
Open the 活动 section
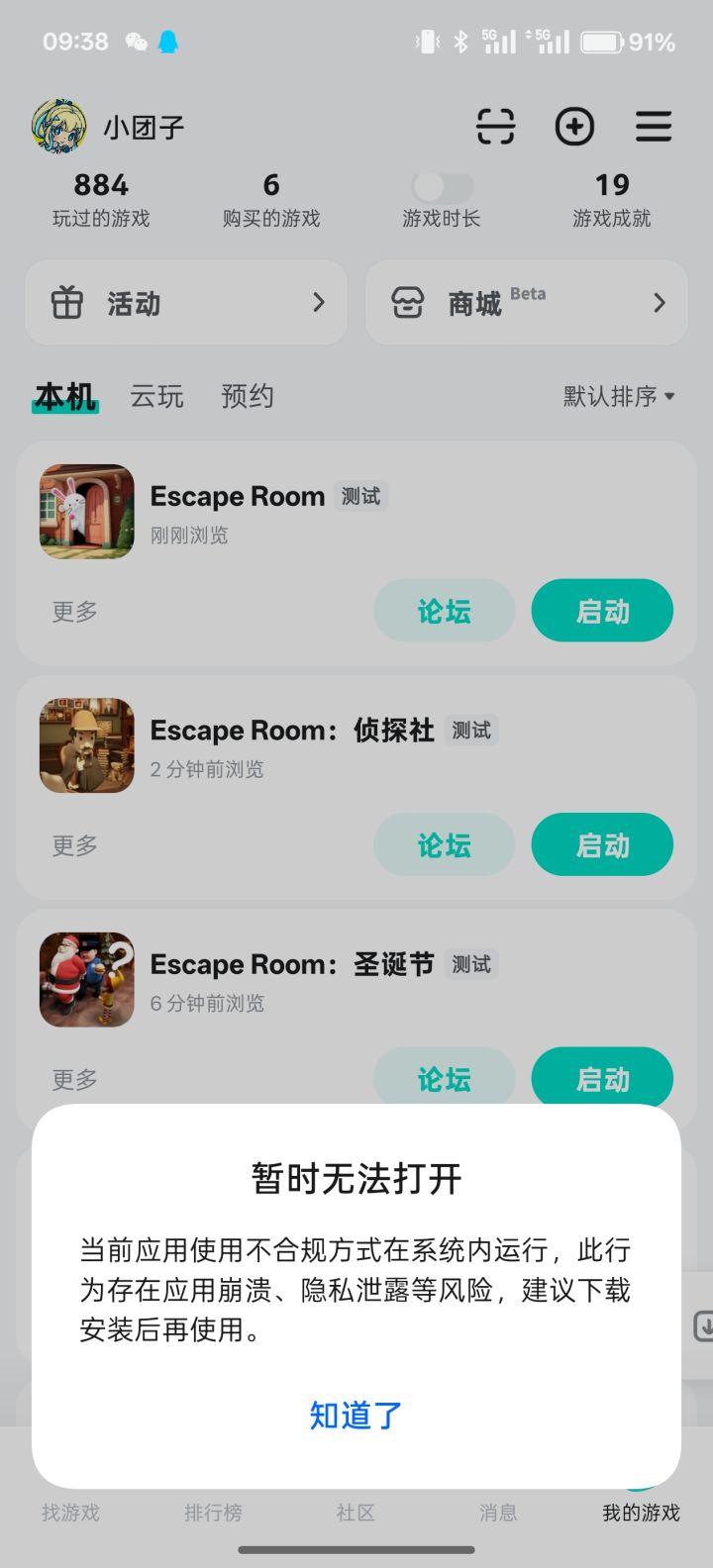(x=186, y=303)
